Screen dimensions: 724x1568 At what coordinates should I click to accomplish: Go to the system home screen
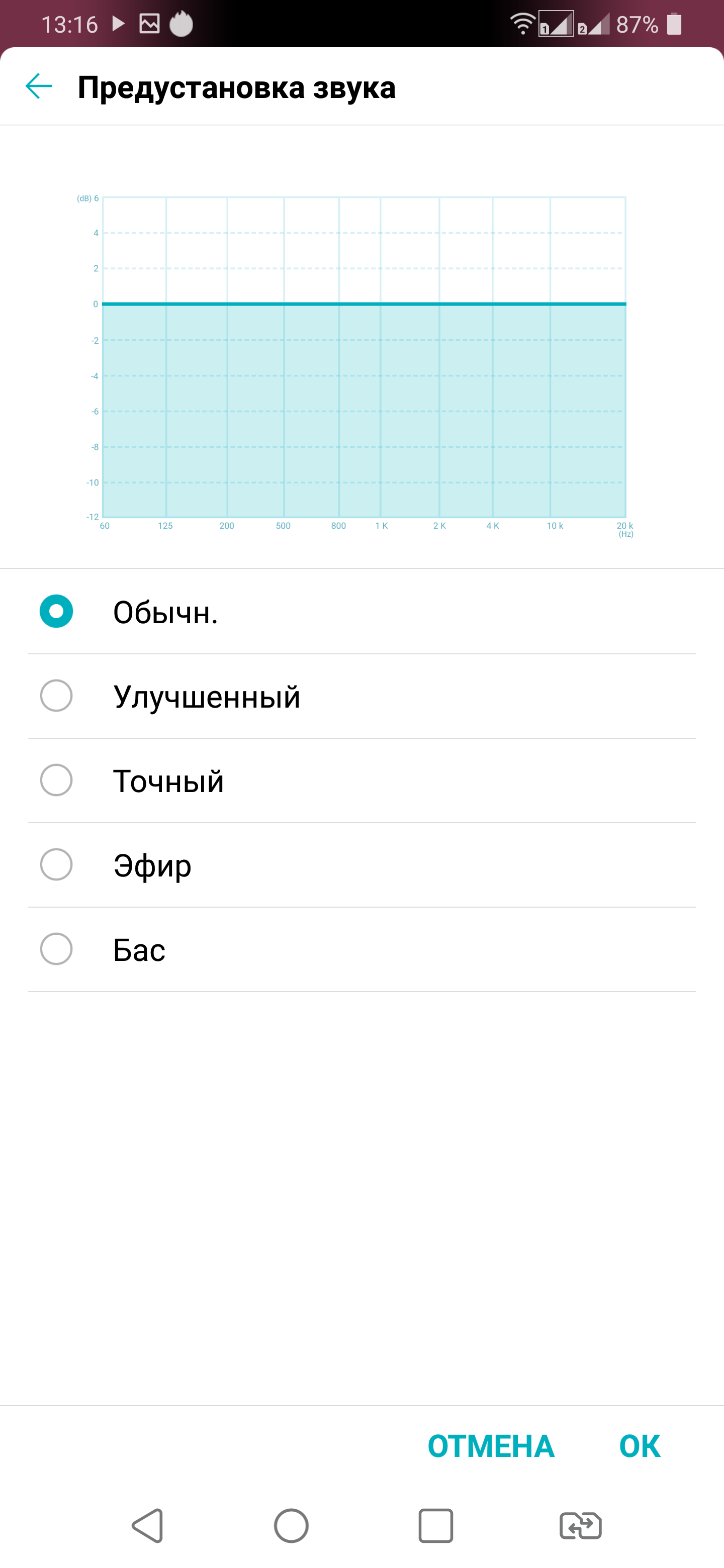(291, 1525)
